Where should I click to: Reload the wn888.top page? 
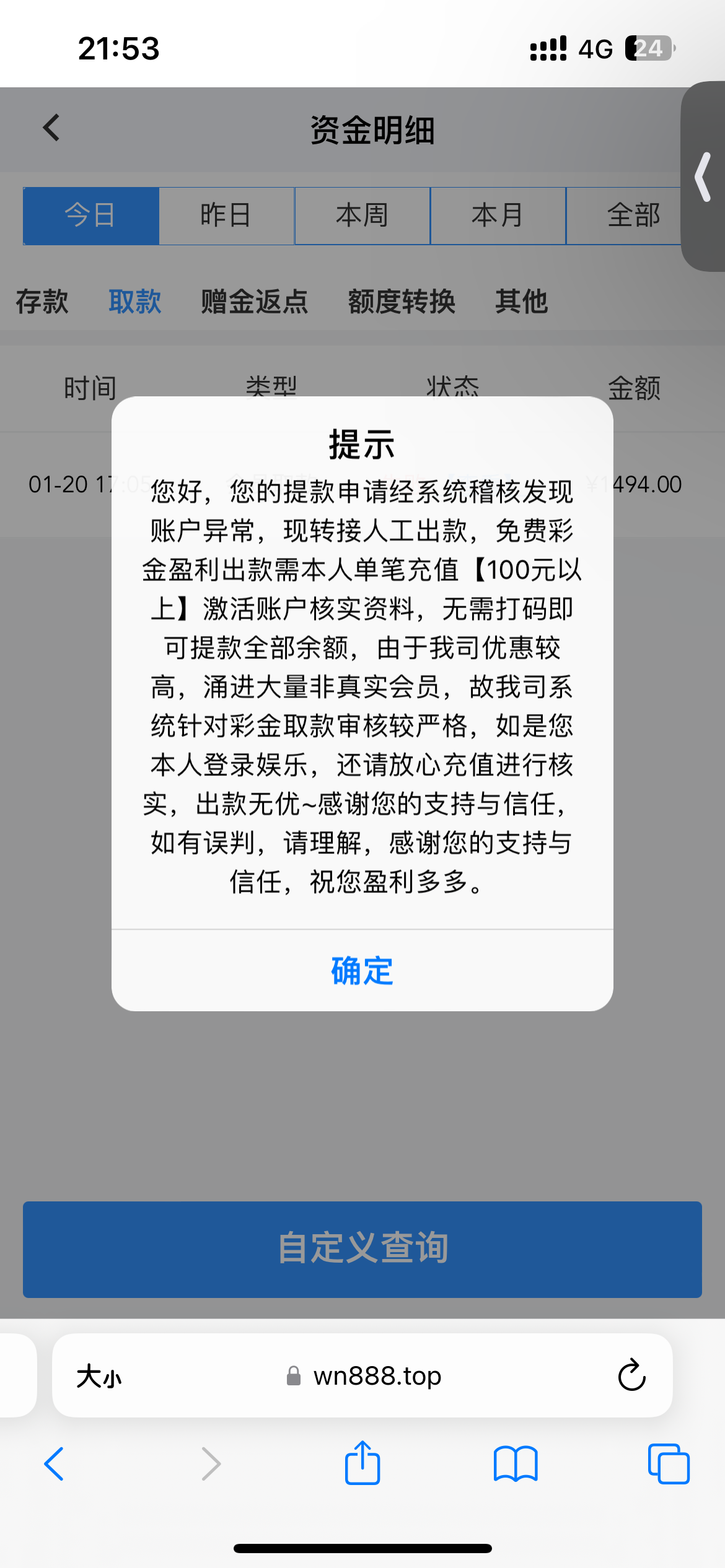pyautogui.click(x=631, y=1375)
